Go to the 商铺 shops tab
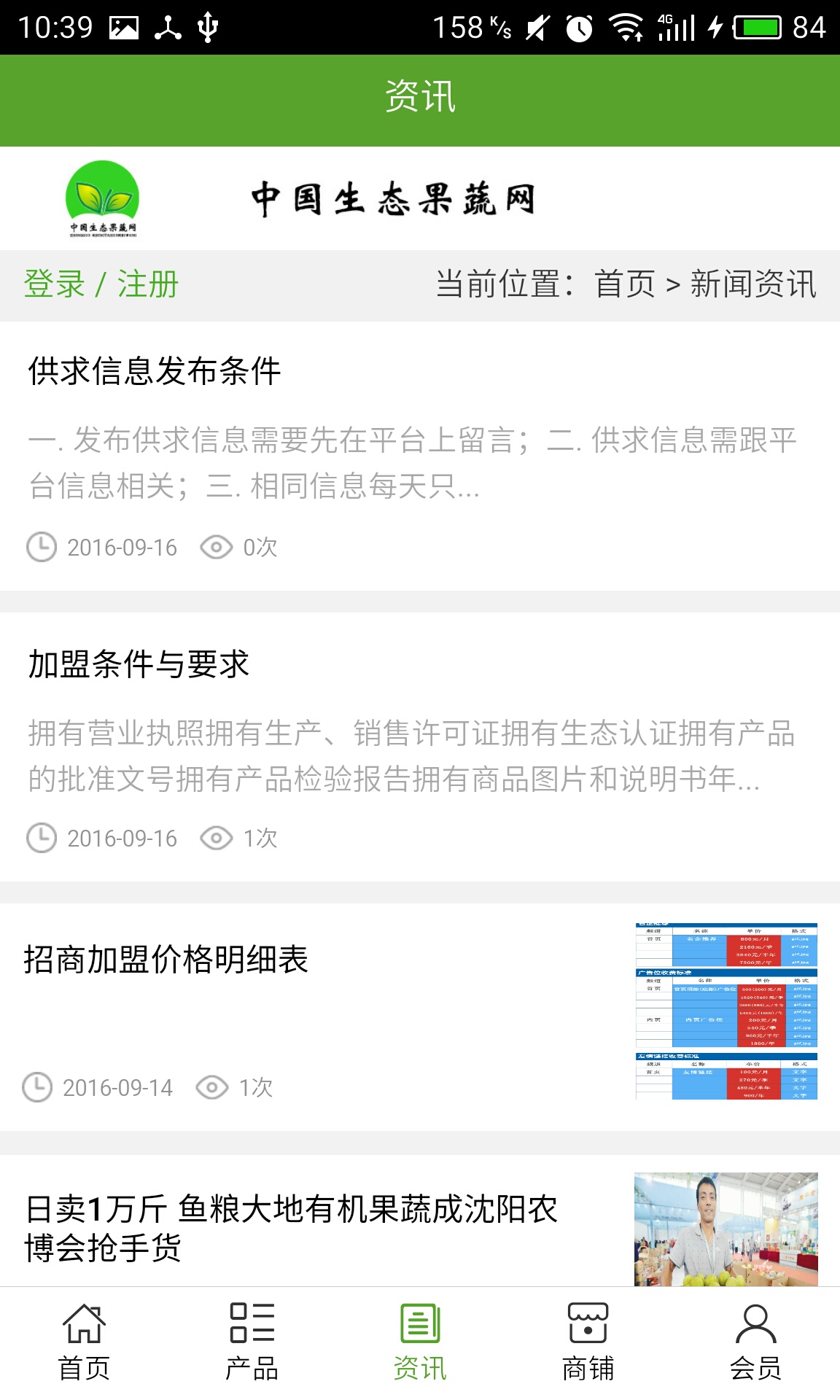This screenshot has height=1400, width=840. click(x=588, y=1343)
